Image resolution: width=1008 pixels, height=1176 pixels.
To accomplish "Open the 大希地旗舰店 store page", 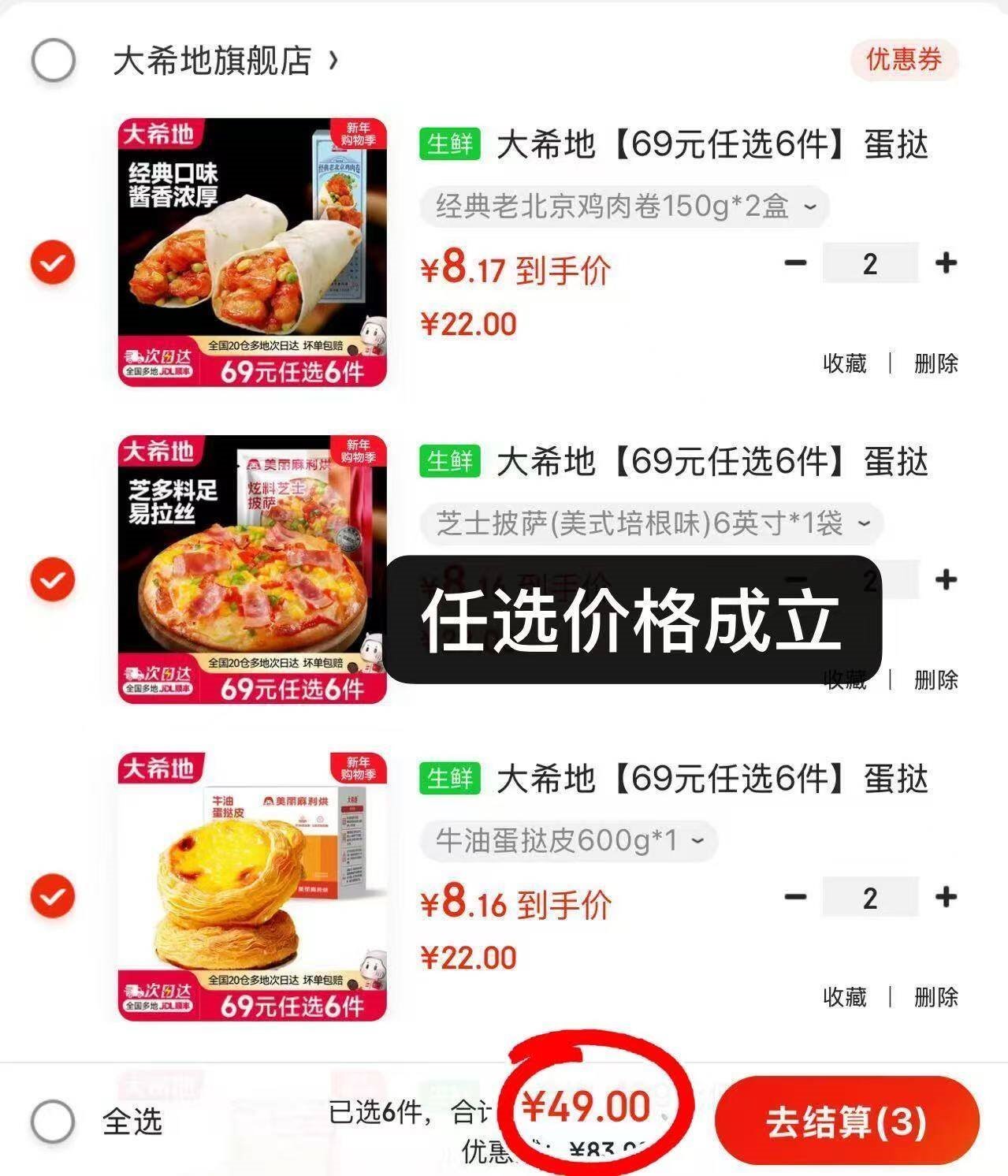I will coord(225,61).
